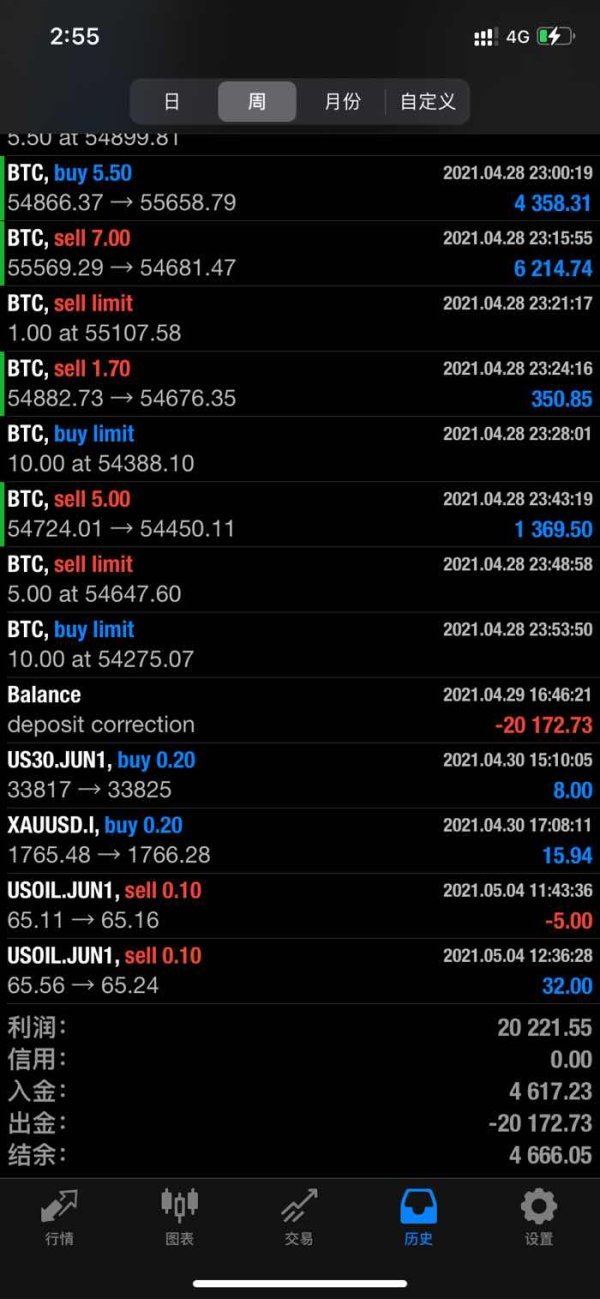The image size is (600, 1299).
Task: Switch to the 日 period filter
Action: (x=172, y=101)
